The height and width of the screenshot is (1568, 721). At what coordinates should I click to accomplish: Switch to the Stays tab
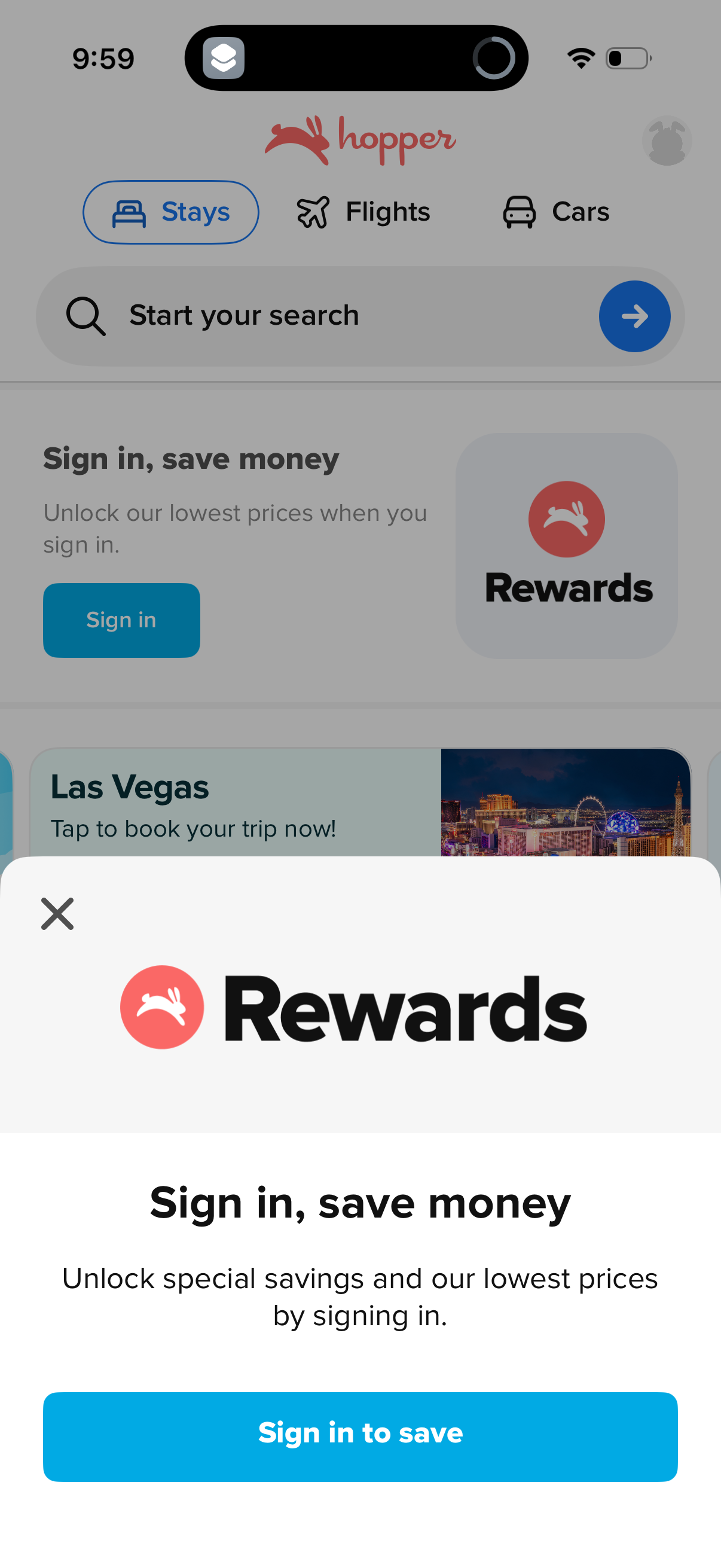coord(171,212)
